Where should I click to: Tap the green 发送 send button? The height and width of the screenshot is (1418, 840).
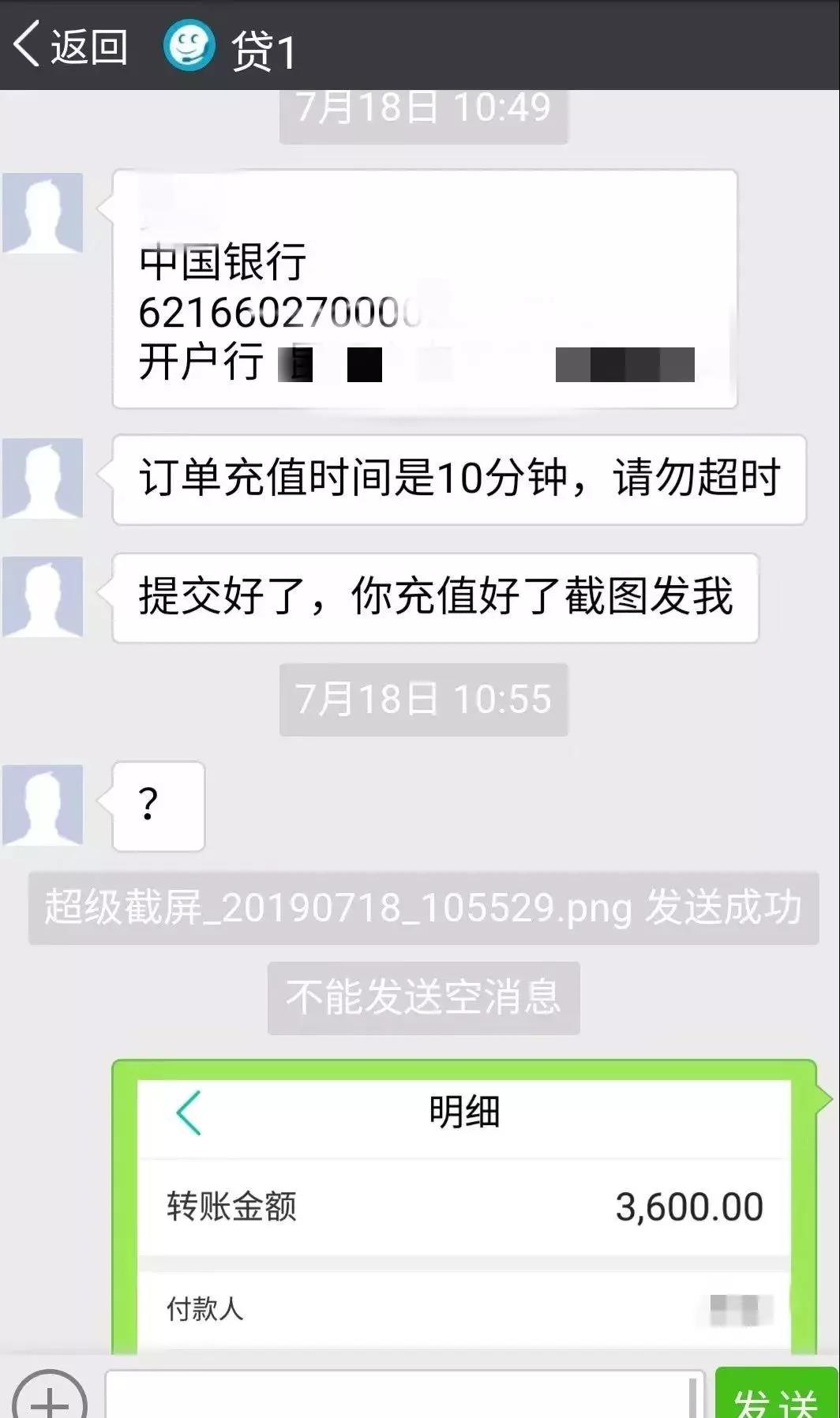tap(775, 1396)
